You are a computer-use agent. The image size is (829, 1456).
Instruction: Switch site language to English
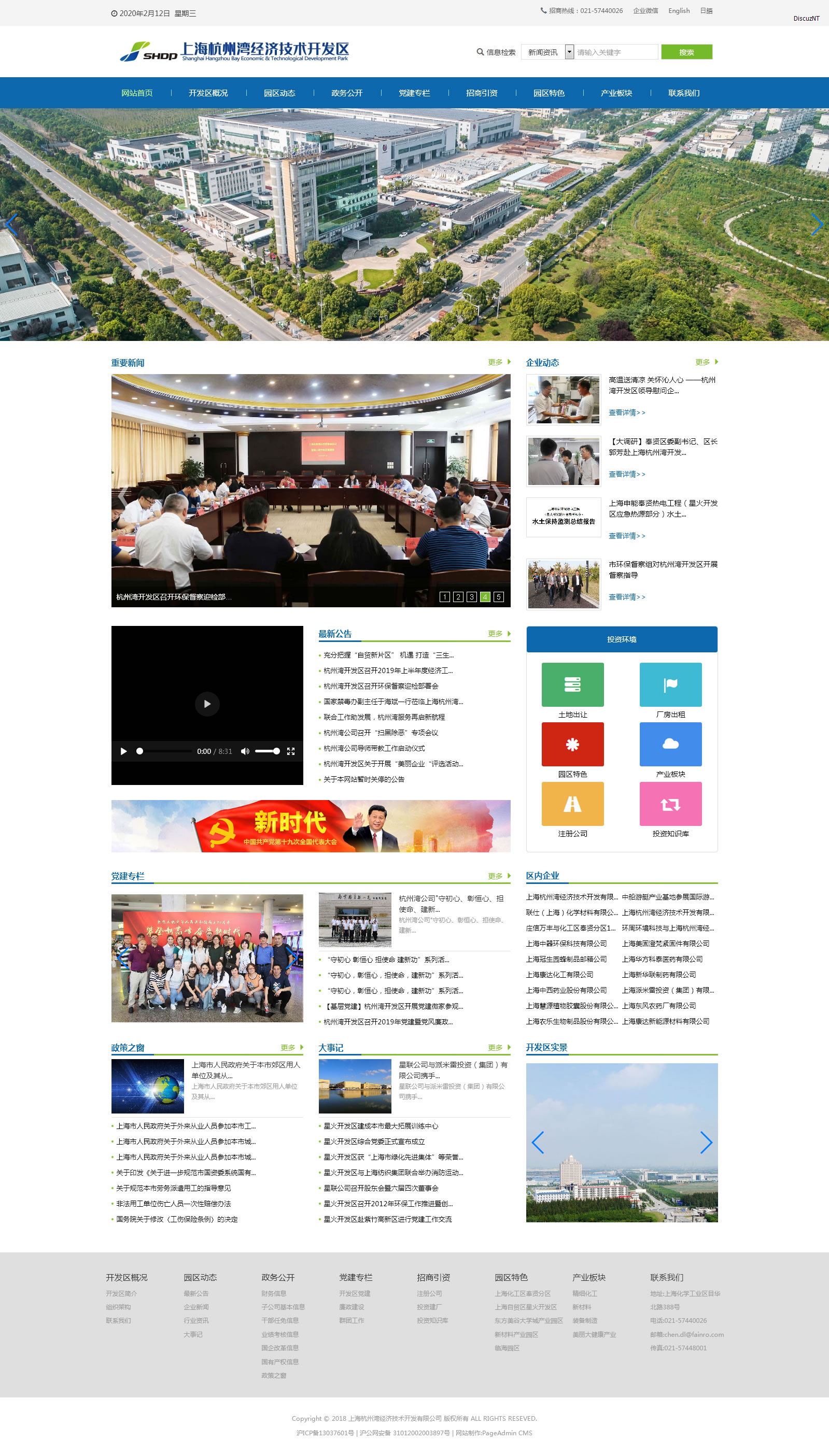click(679, 11)
